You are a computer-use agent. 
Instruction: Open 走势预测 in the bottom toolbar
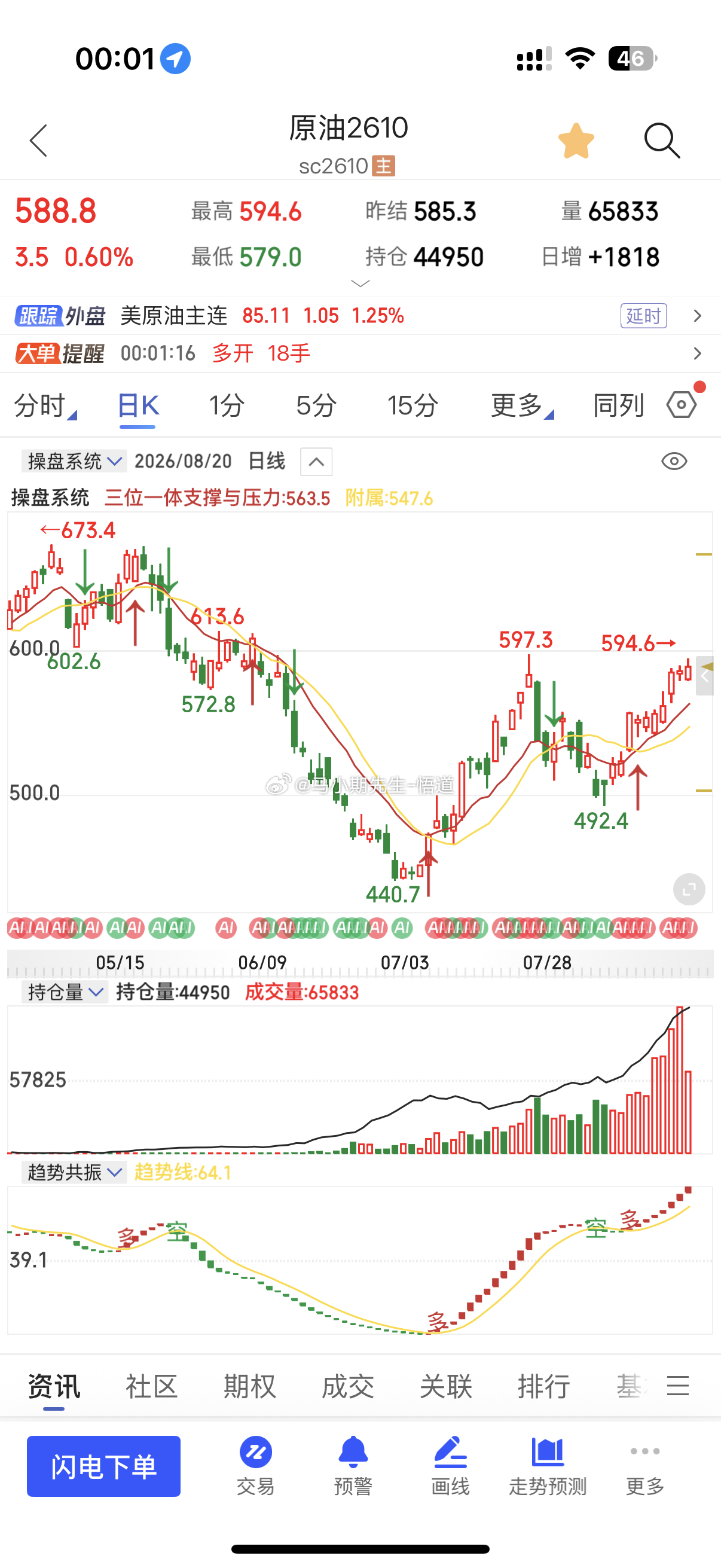coord(548,1467)
